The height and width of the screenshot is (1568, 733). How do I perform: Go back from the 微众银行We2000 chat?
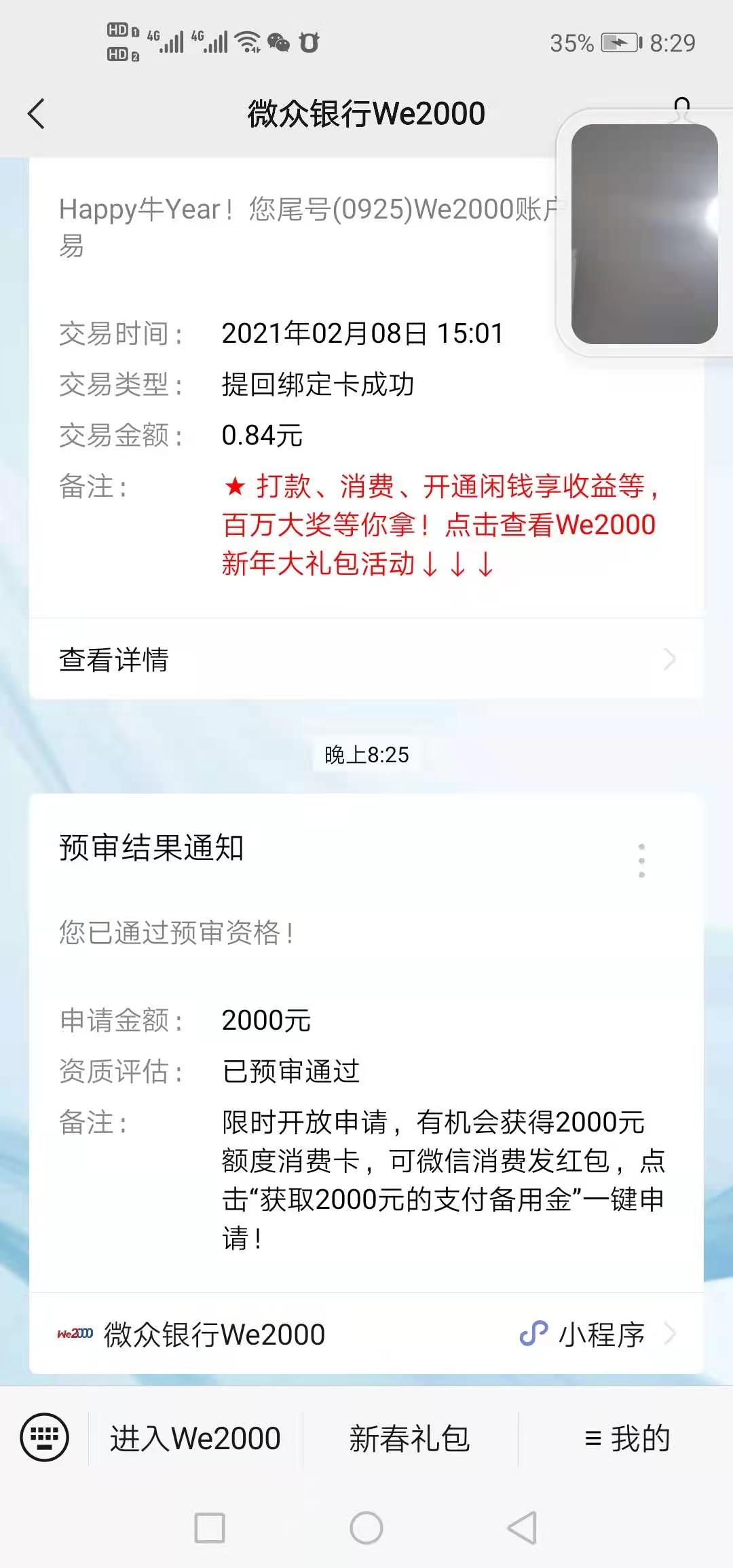37,113
